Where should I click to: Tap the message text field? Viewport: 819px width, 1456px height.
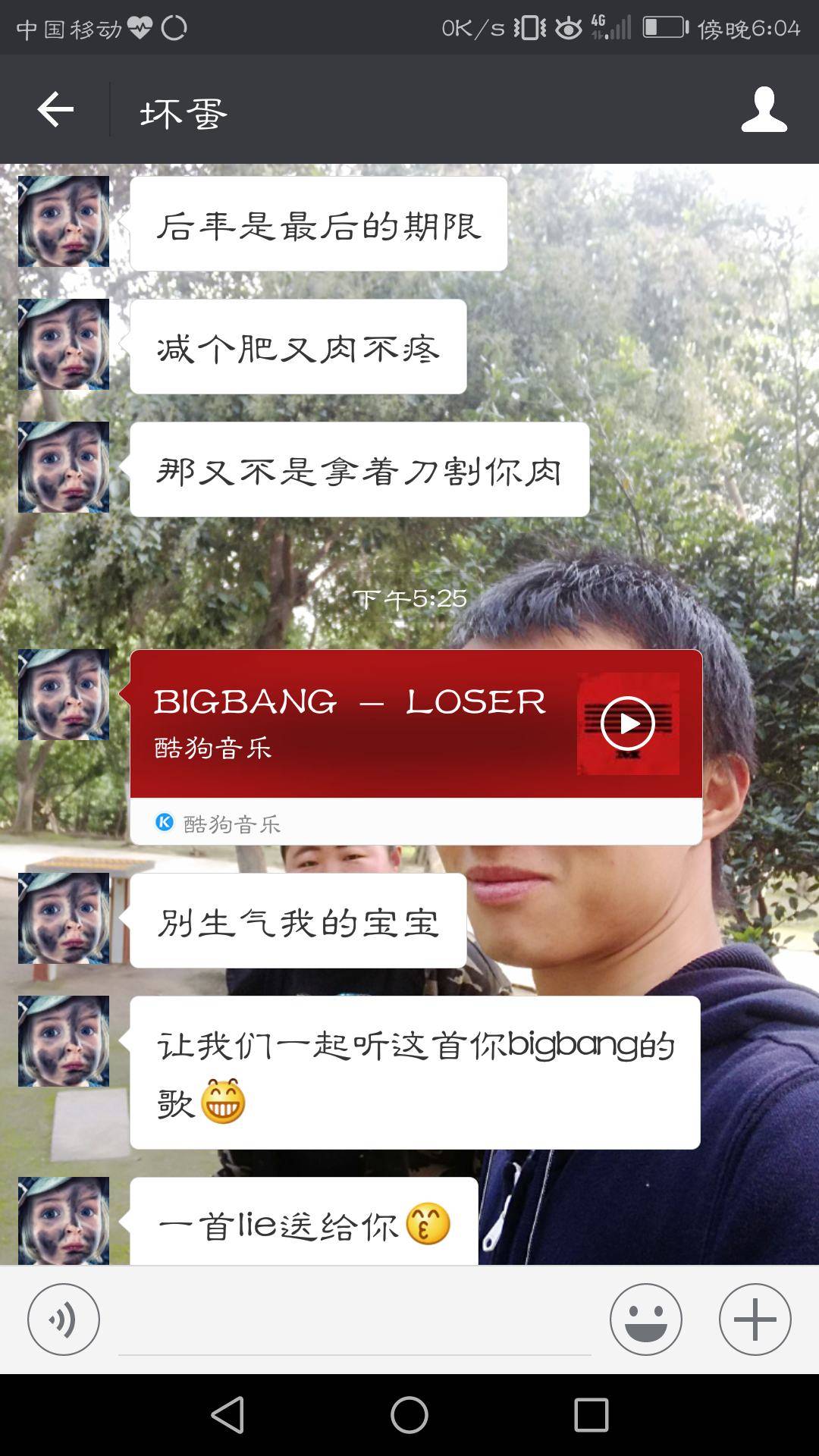[354, 1323]
